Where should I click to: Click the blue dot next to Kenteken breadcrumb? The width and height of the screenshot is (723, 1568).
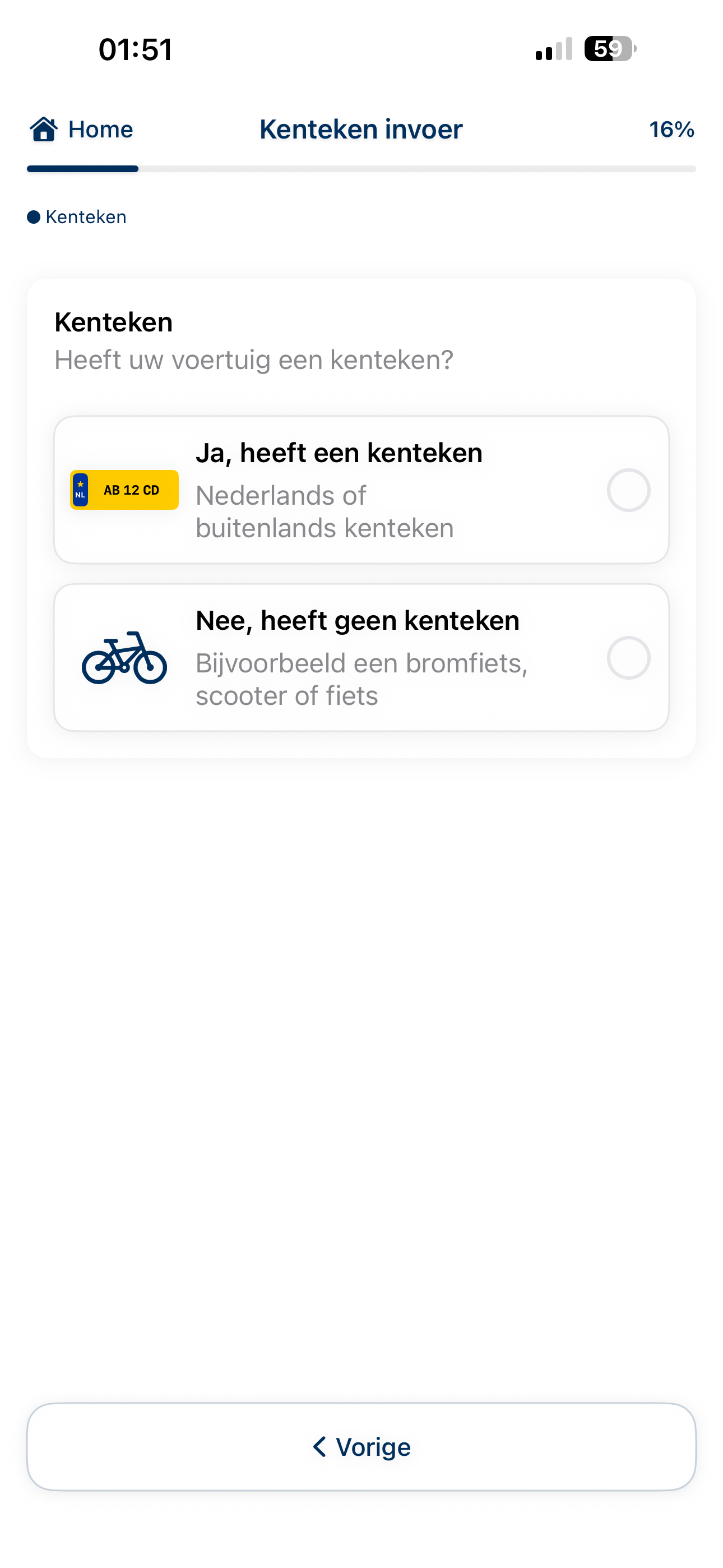35,216
